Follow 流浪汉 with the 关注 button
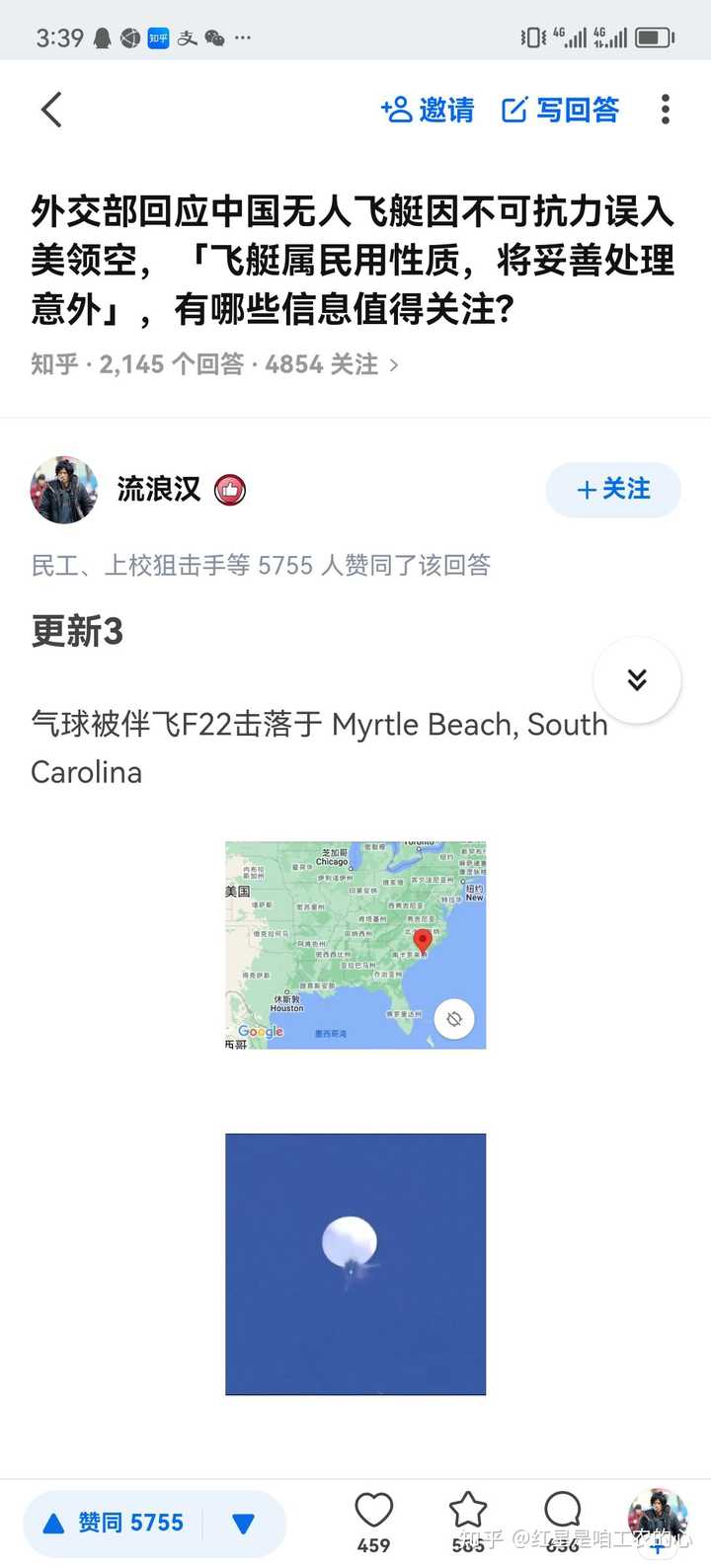Image resolution: width=711 pixels, height=1568 pixels. [612, 489]
